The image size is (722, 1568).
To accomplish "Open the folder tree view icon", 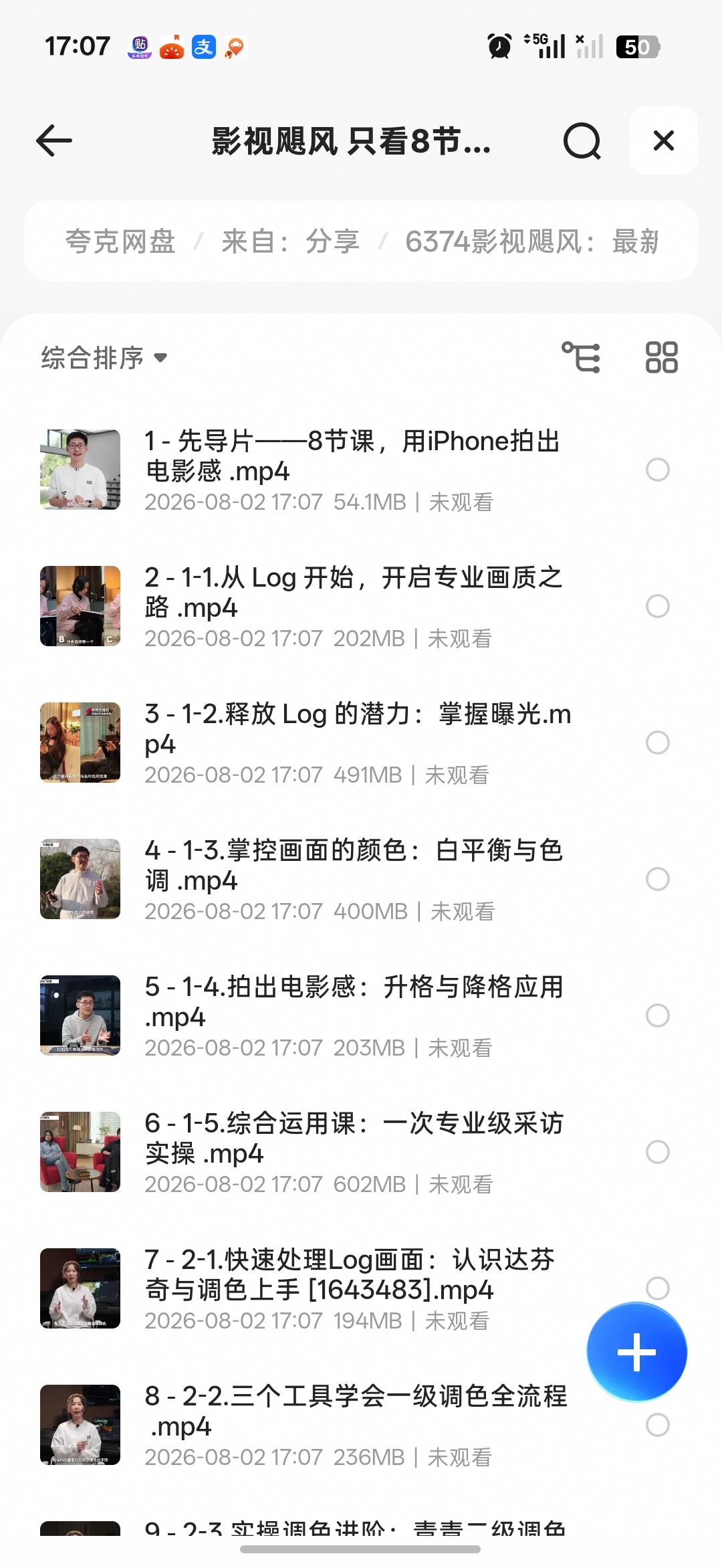I will click(580, 357).
